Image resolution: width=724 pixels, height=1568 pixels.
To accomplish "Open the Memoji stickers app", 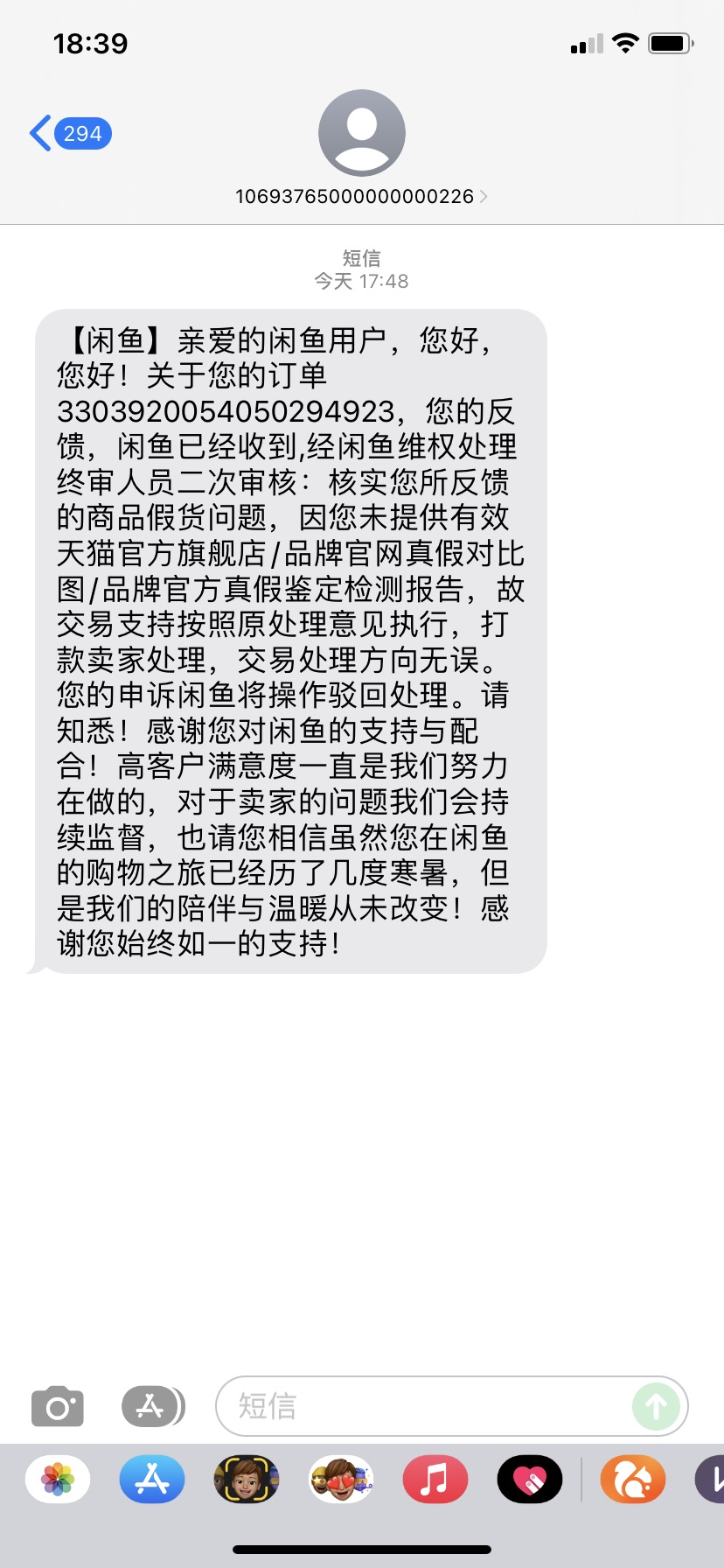I will point(341,1480).
